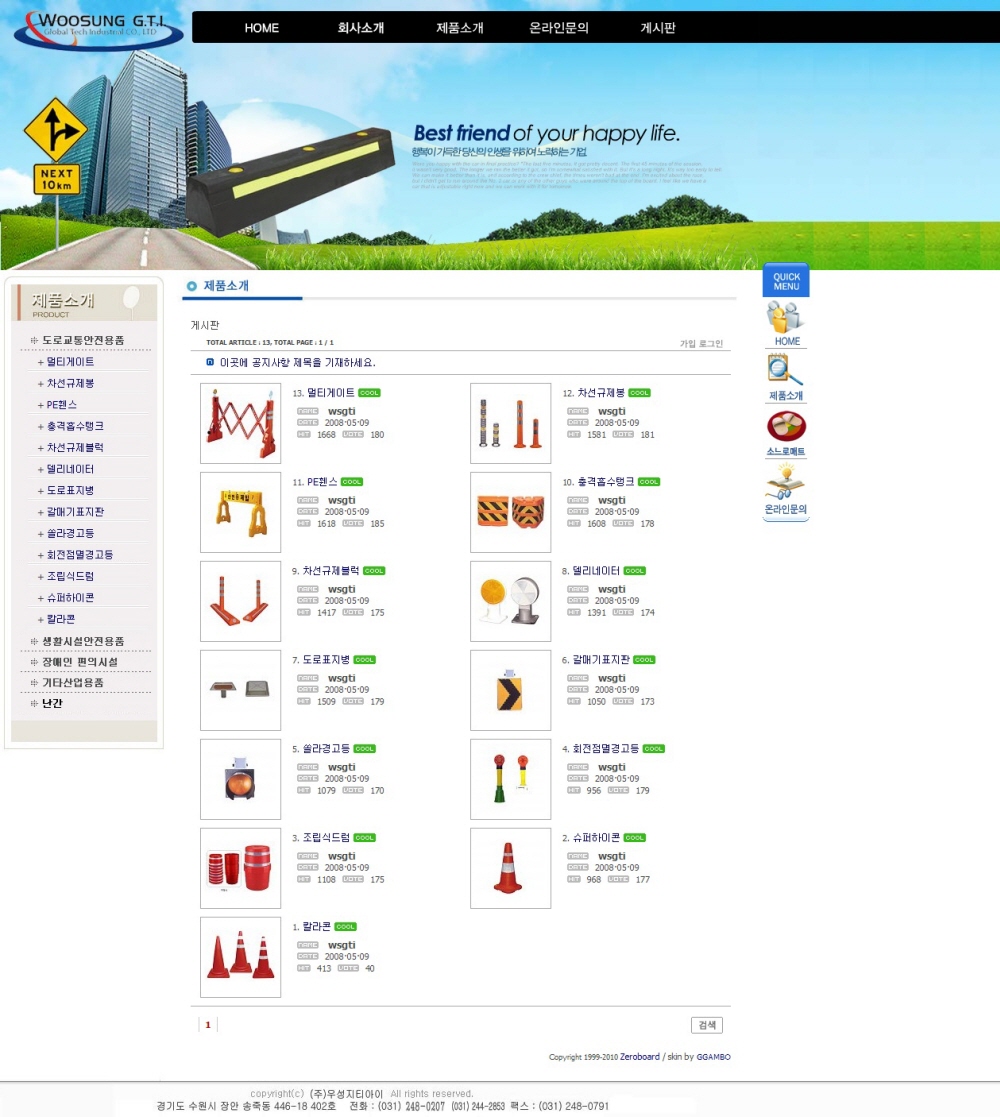
Task: Expand the 생활시설안전용품 category
Action: click(x=83, y=641)
